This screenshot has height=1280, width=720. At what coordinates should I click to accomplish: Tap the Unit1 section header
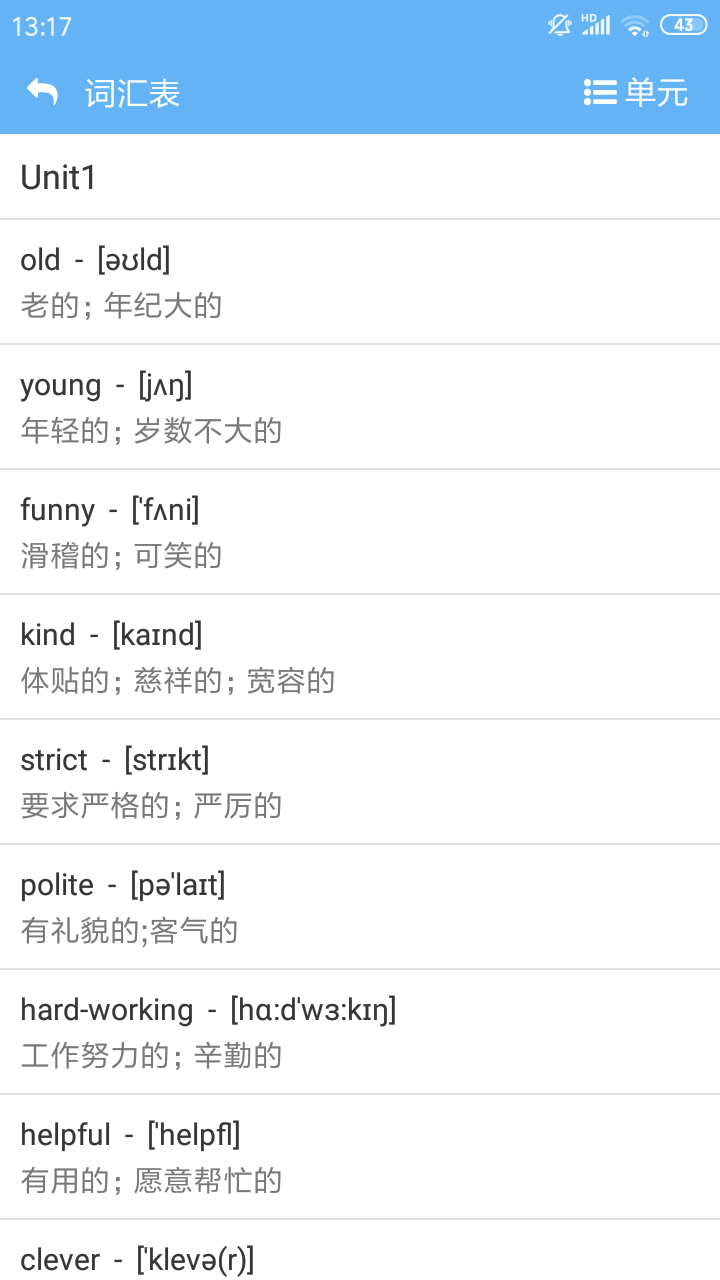click(x=360, y=177)
